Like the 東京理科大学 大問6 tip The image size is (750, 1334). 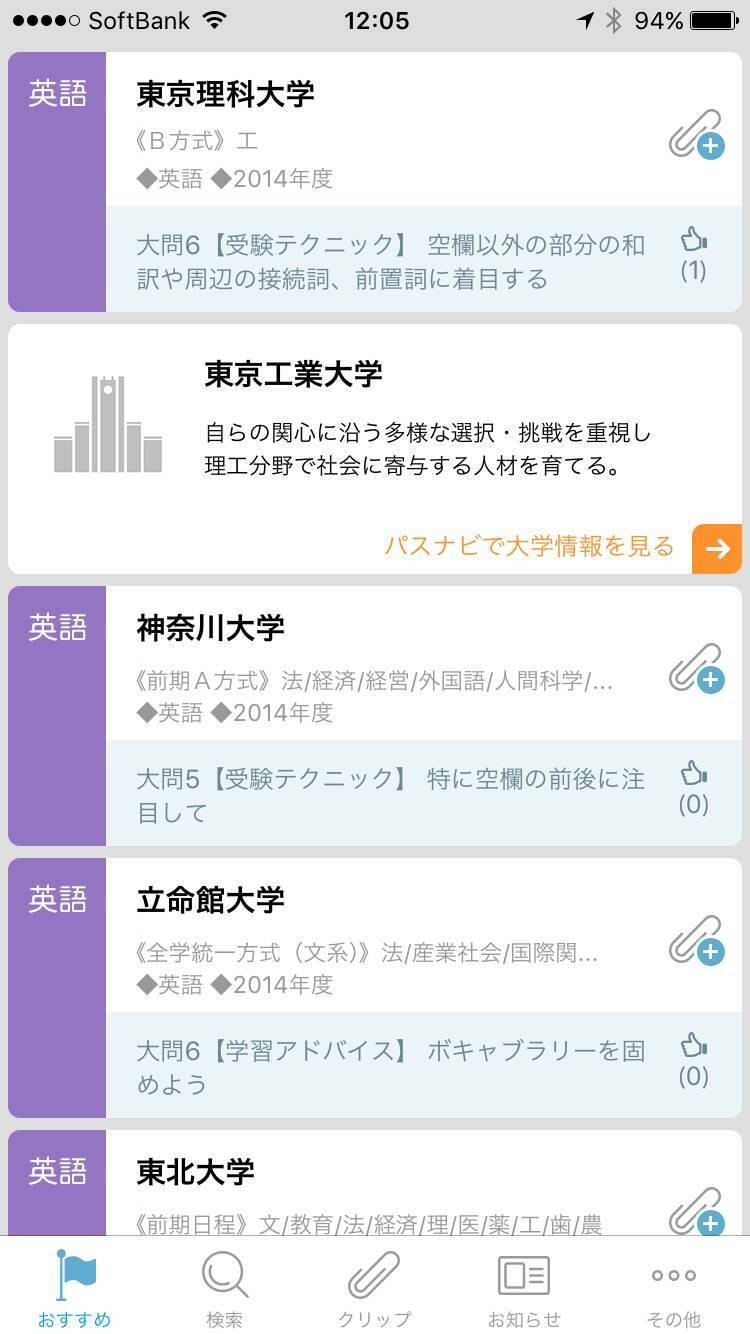693,254
